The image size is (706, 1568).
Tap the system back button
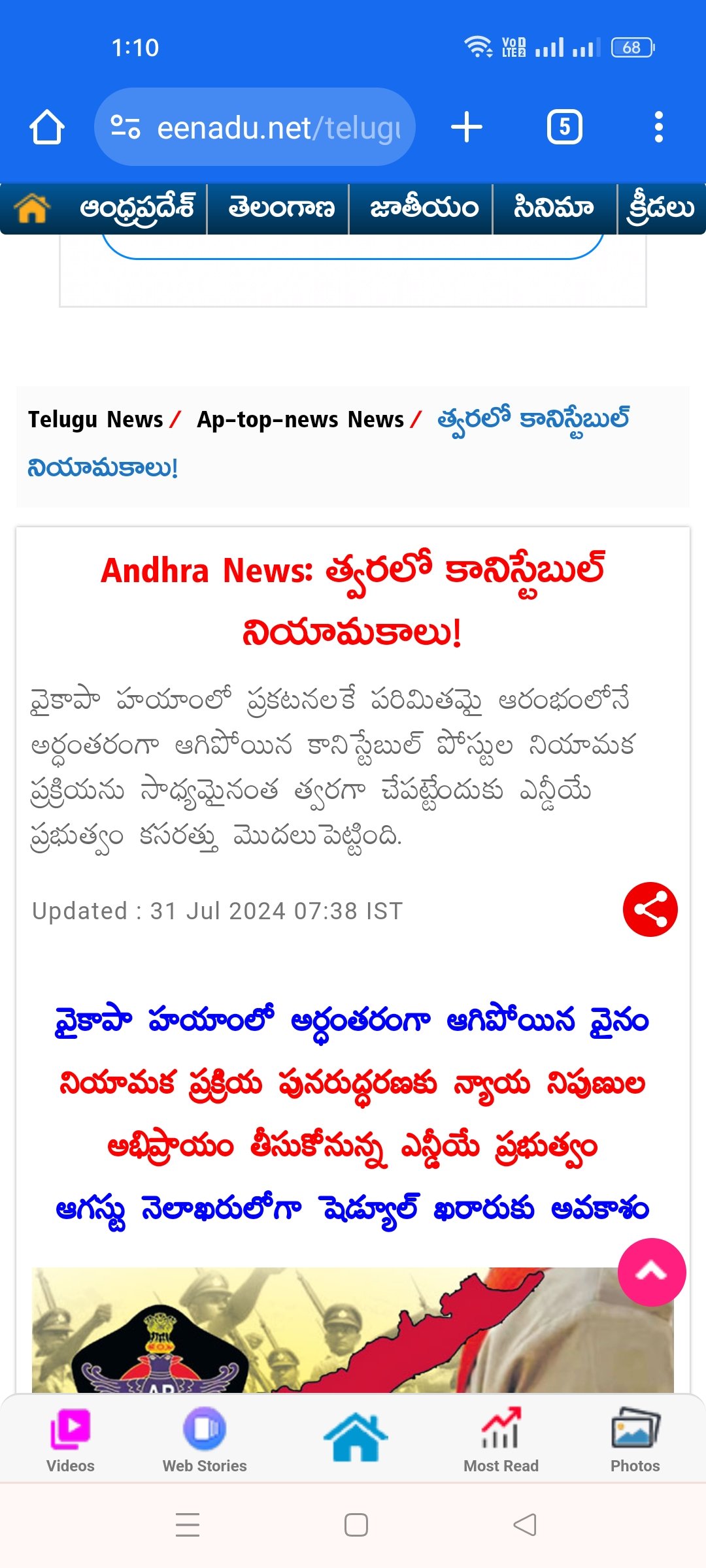point(525,1525)
